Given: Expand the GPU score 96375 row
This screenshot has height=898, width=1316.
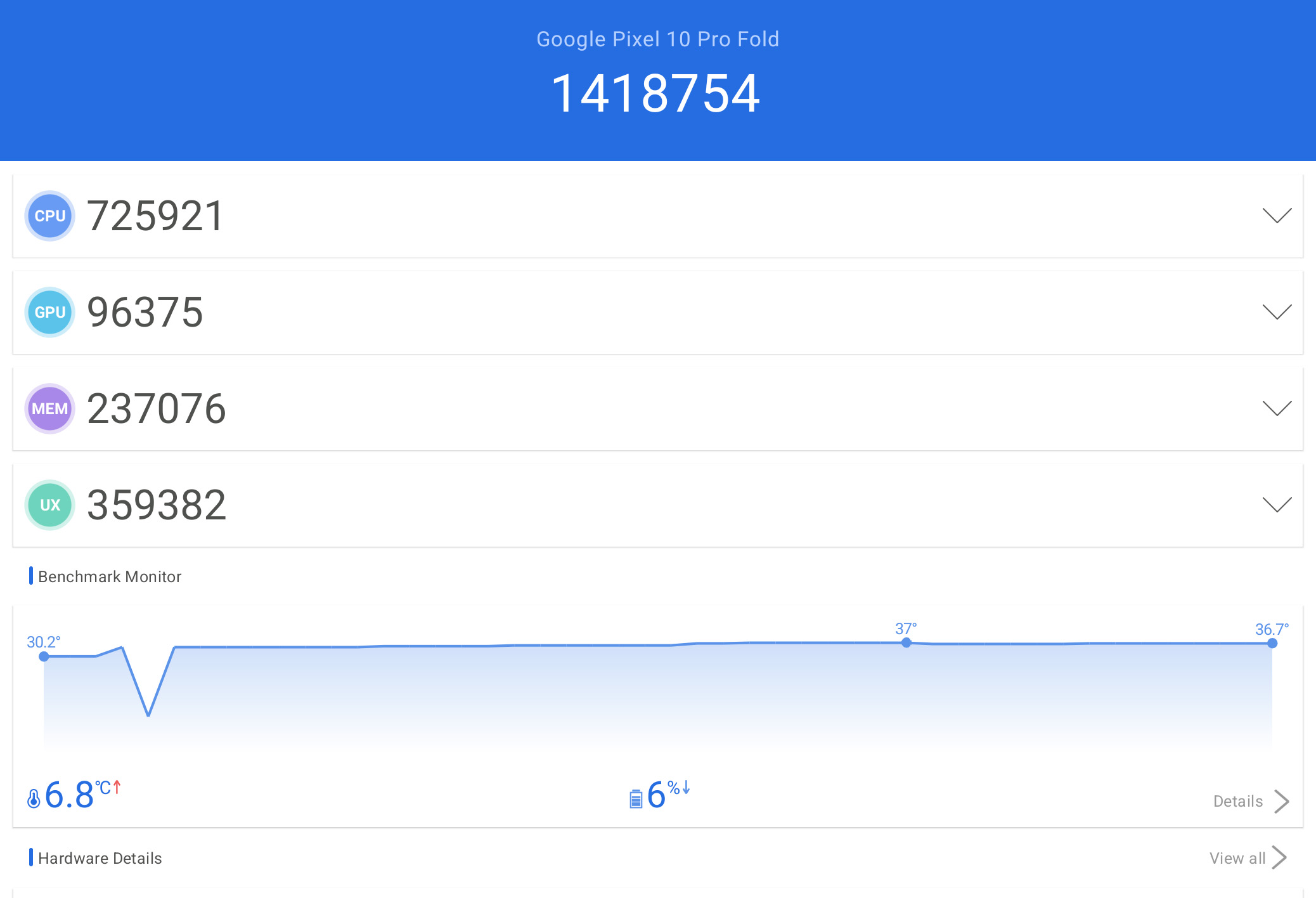Looking at the screenshot, I should (x=1276, y=312).
